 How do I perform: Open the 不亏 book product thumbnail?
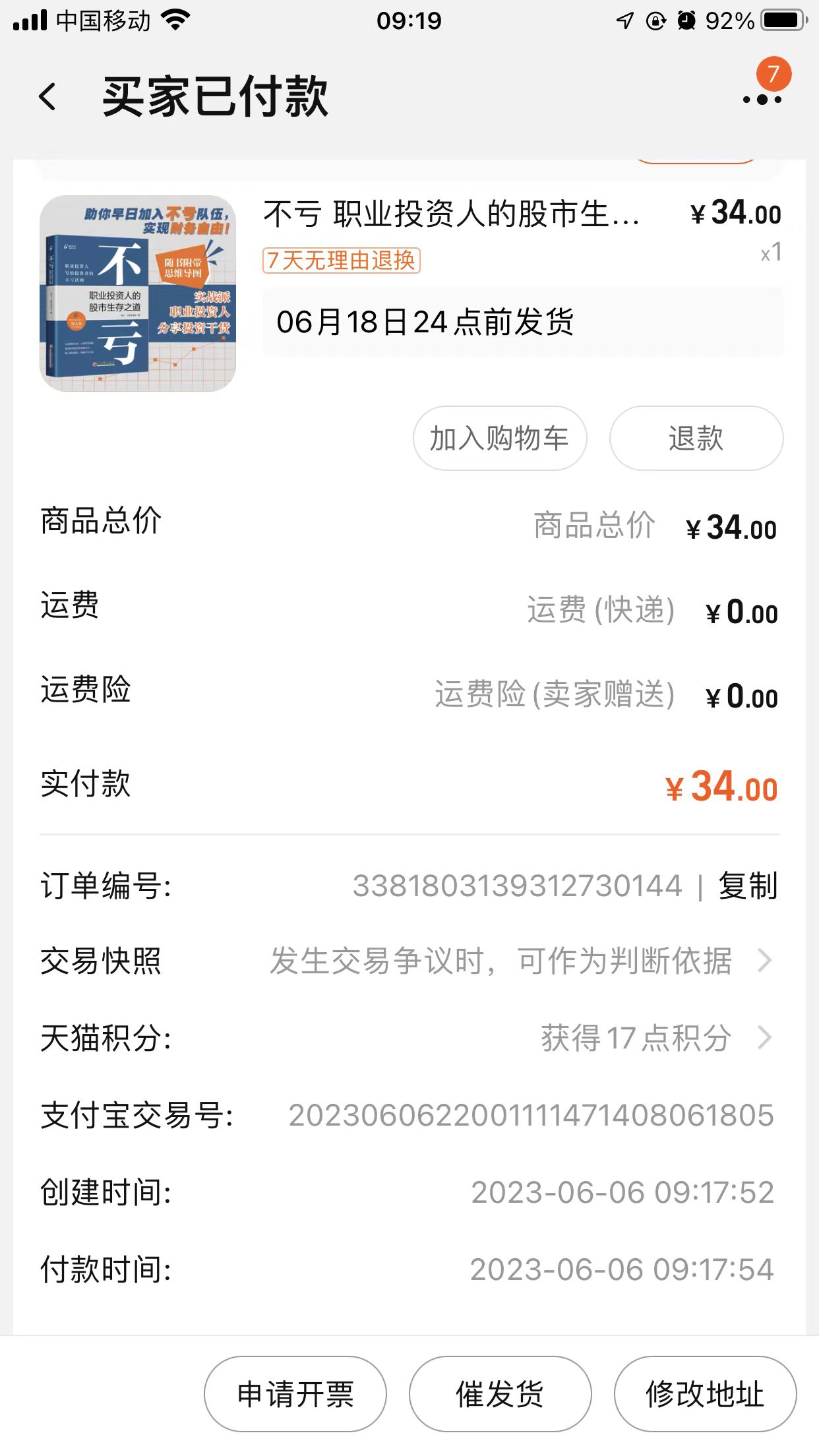tap(138, 293)
